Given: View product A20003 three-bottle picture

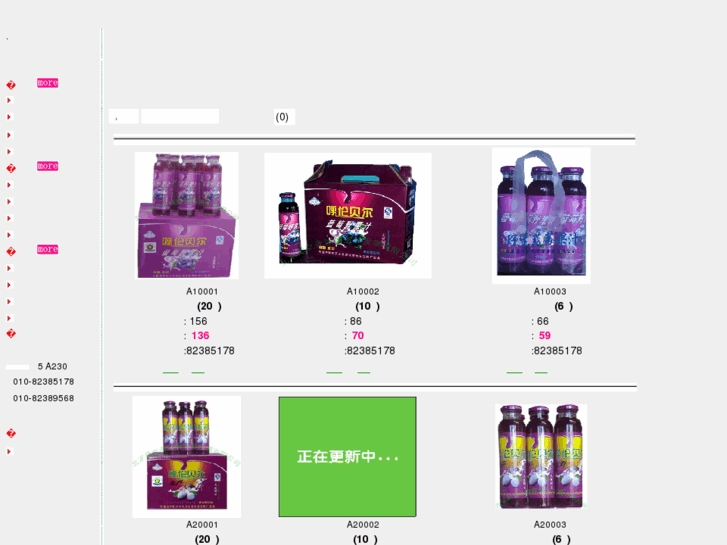Looking at the screenshot, I should click(541, 456).
